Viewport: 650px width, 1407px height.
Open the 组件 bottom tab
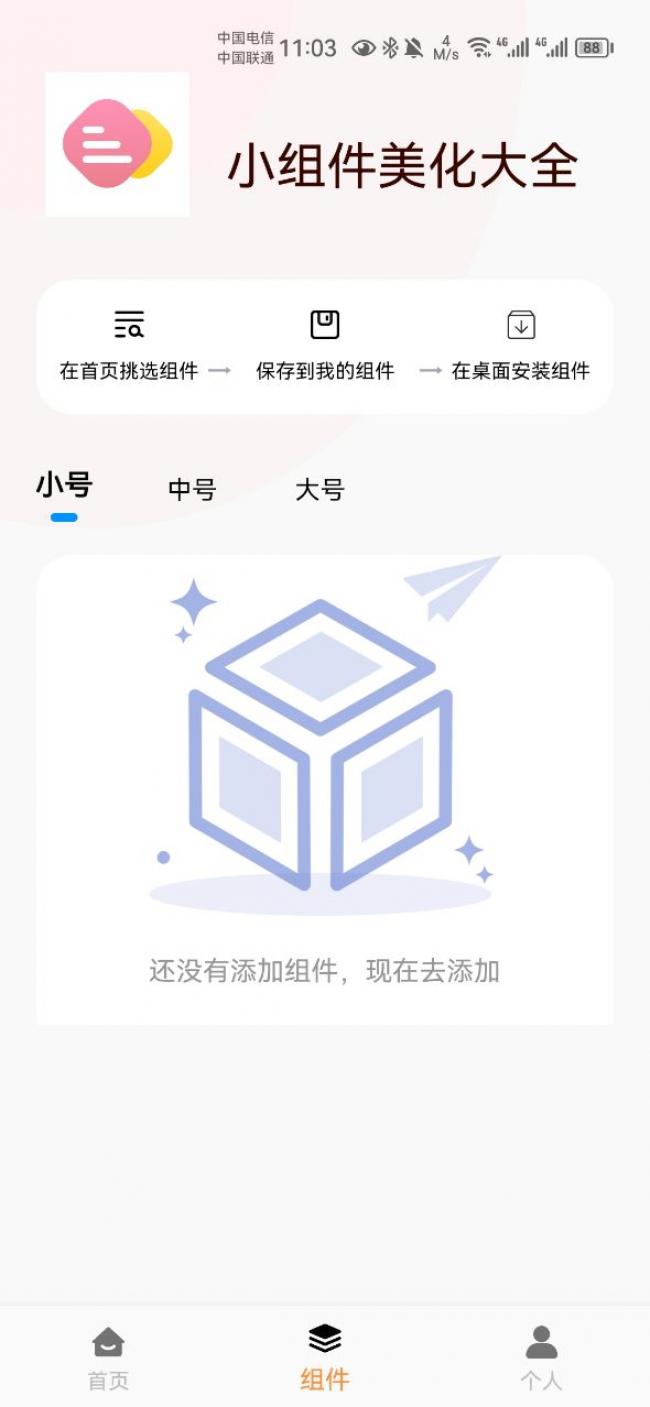point(325,1358)
